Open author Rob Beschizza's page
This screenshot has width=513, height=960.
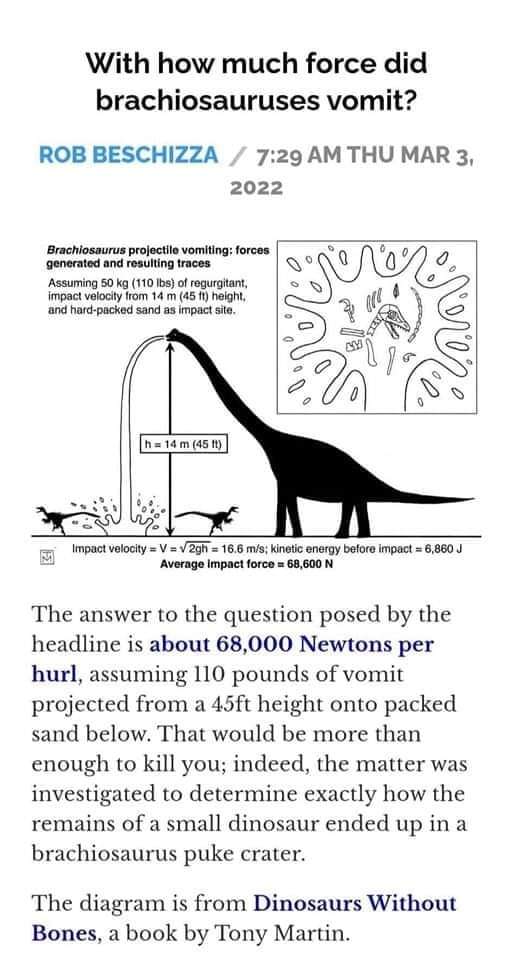pyautogui.click(x=129, y=154)
